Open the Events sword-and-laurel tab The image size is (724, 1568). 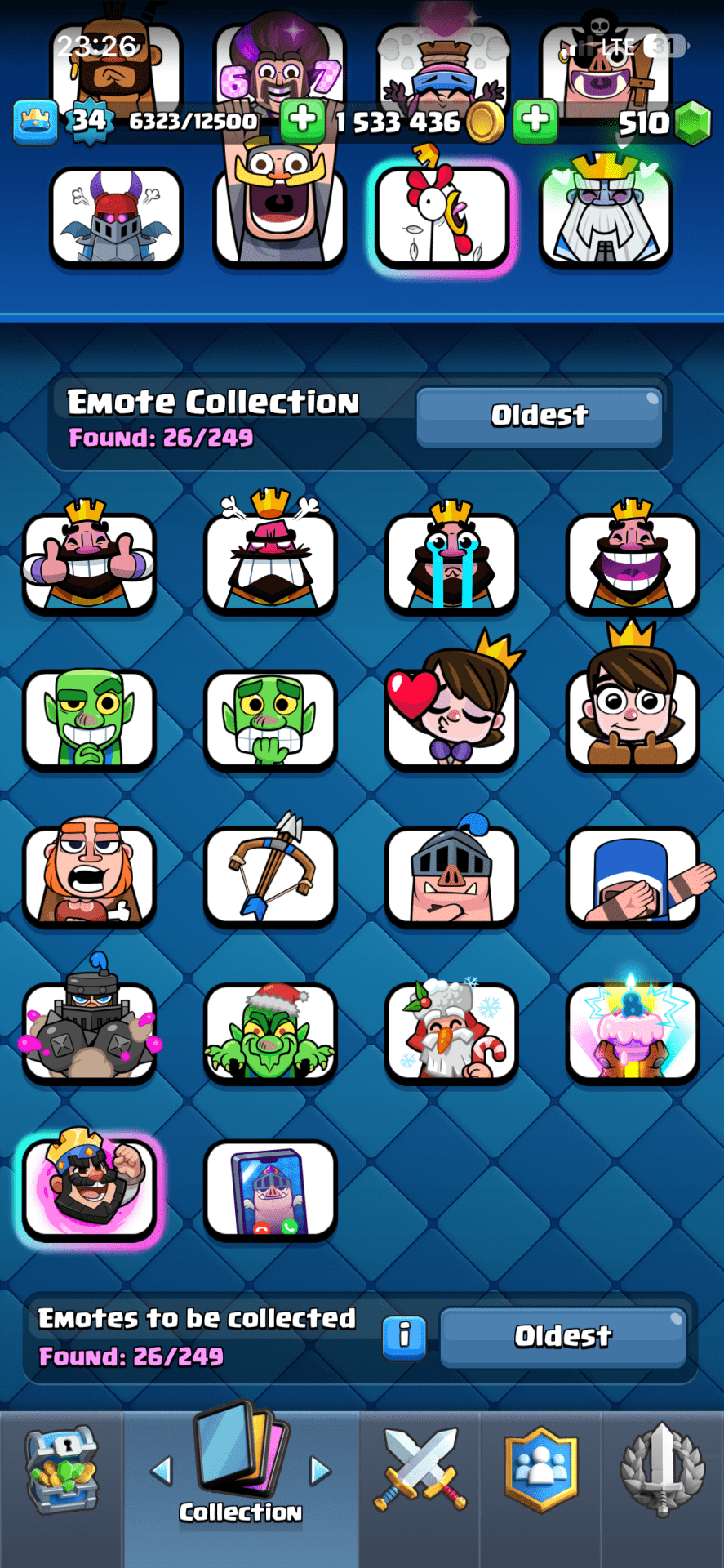click(x=662, y=1470)
